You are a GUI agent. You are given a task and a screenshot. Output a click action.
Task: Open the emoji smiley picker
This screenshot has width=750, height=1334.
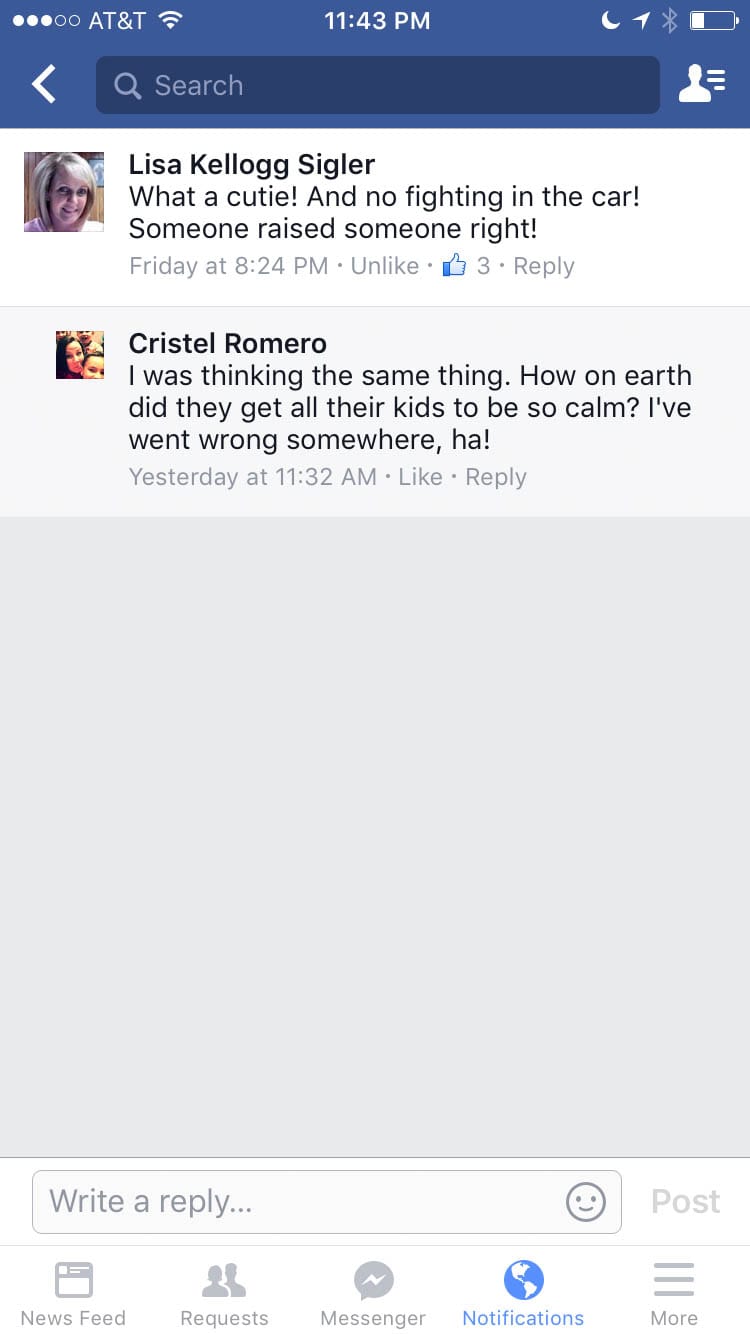coord(586,1201)
